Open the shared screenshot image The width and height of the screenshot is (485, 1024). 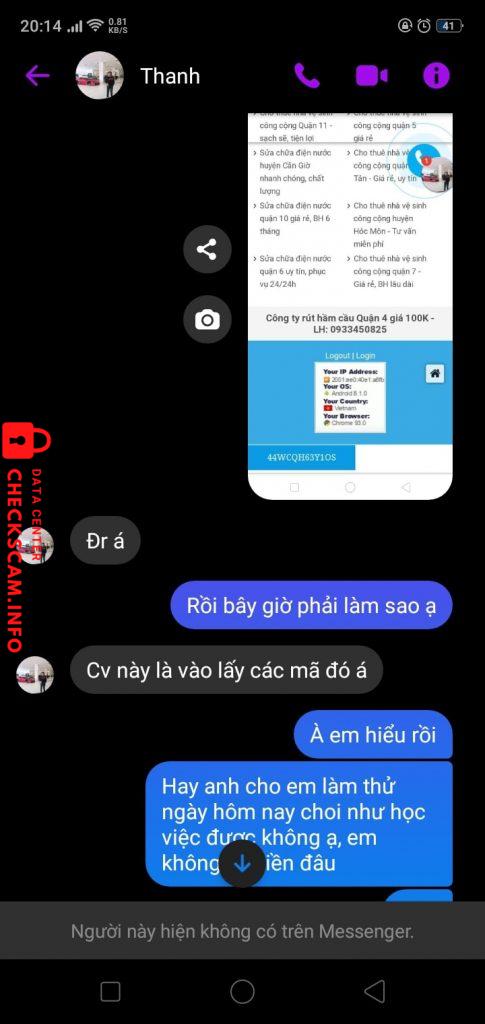[x=350, y=306]
